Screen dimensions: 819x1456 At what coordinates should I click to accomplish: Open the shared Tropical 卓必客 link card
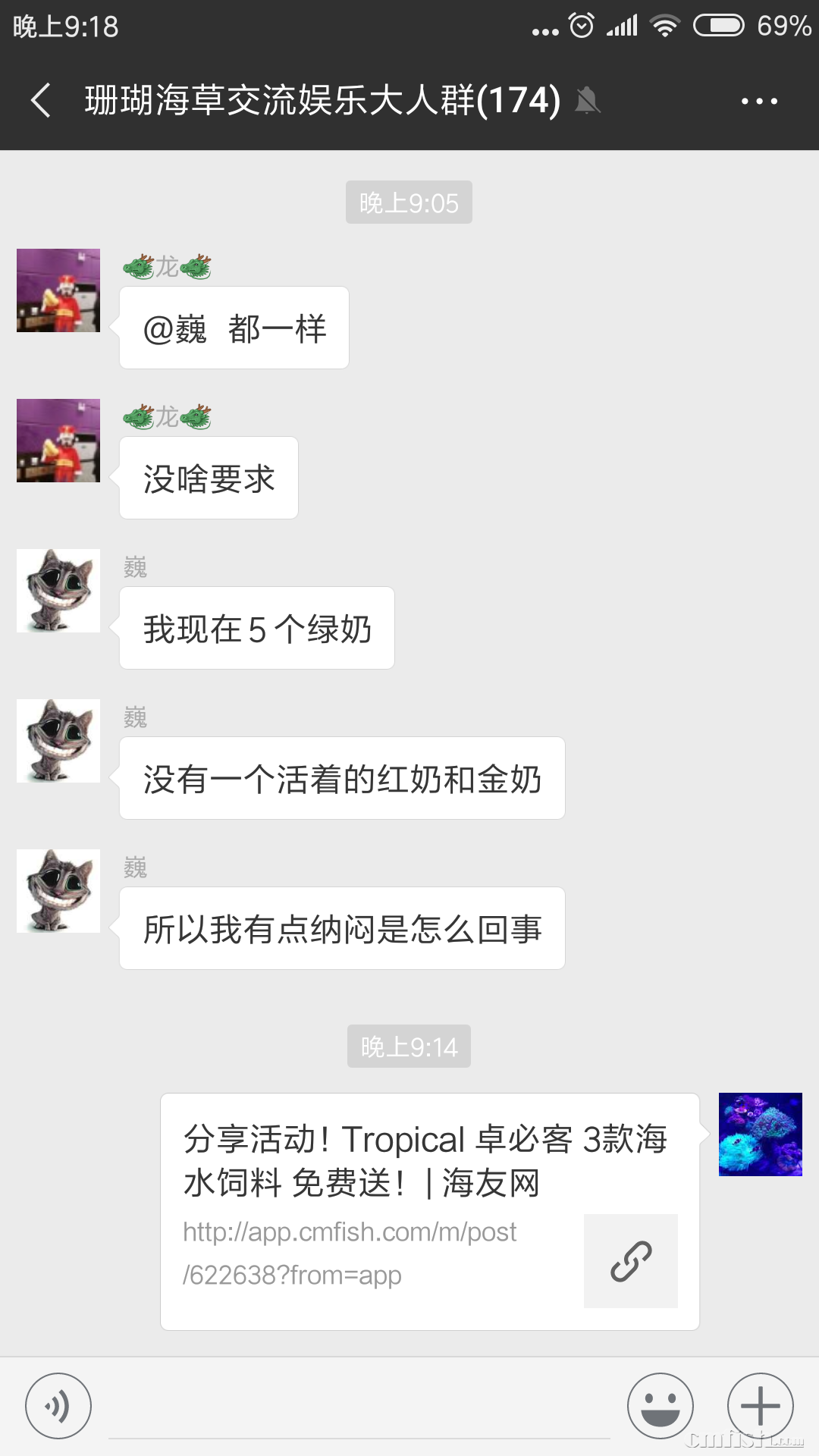tap(429, 1211)
